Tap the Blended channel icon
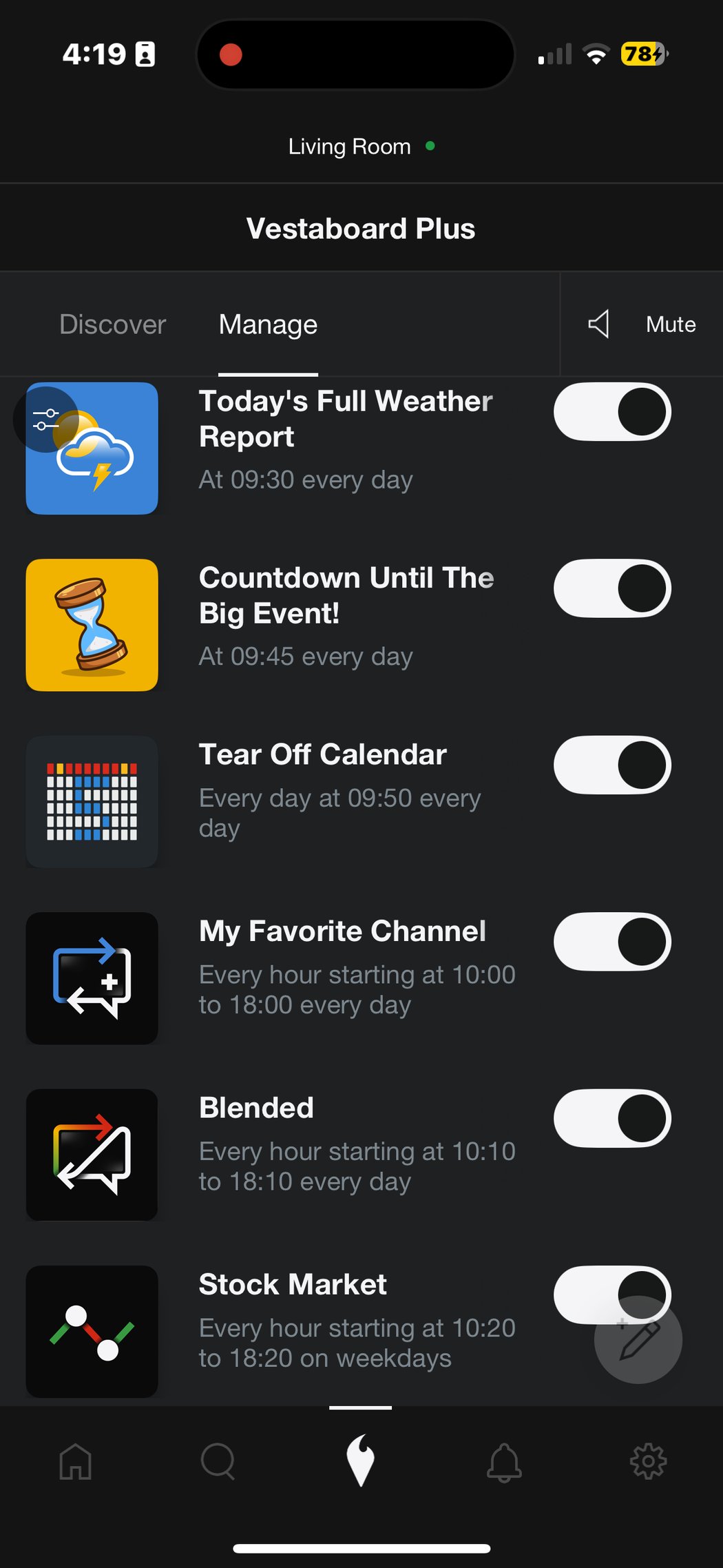723x1568 pixels. (x=92, y=1155)
